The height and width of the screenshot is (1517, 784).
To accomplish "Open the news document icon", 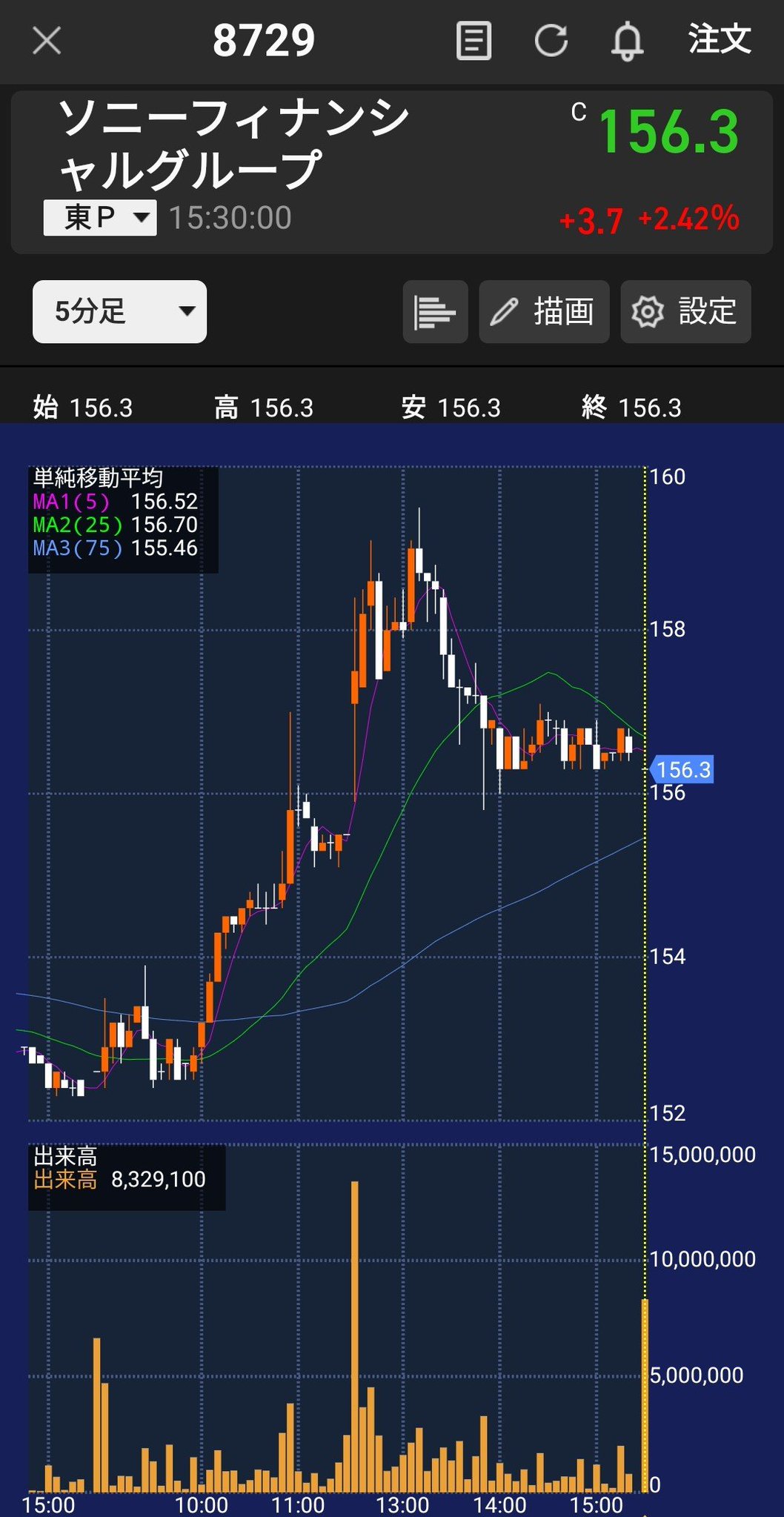I will (474, 40).
